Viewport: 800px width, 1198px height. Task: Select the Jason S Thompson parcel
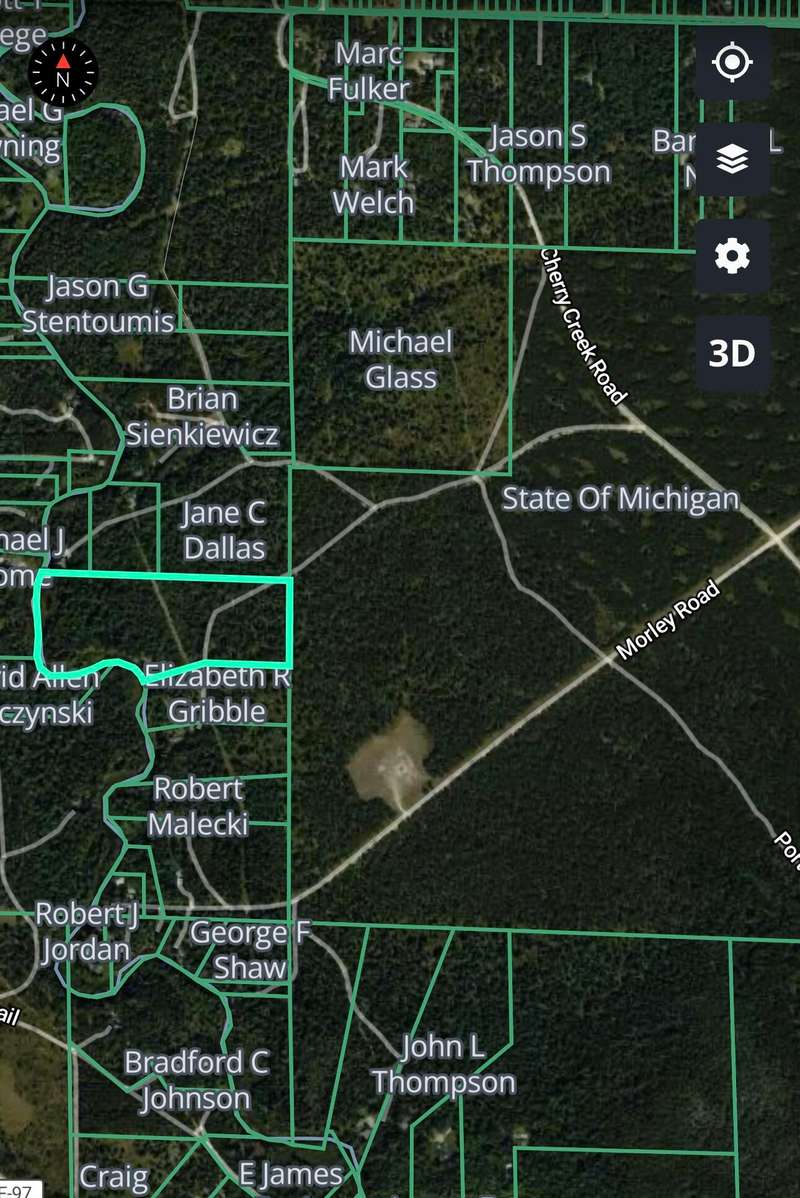(x=538, y=154)
